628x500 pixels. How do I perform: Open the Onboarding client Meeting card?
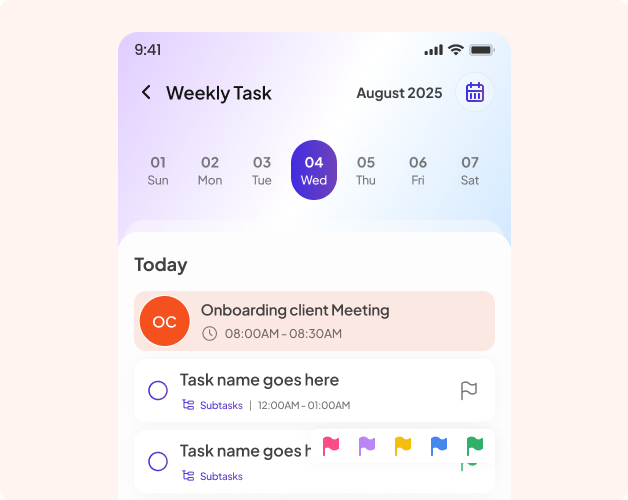(314, 321)
